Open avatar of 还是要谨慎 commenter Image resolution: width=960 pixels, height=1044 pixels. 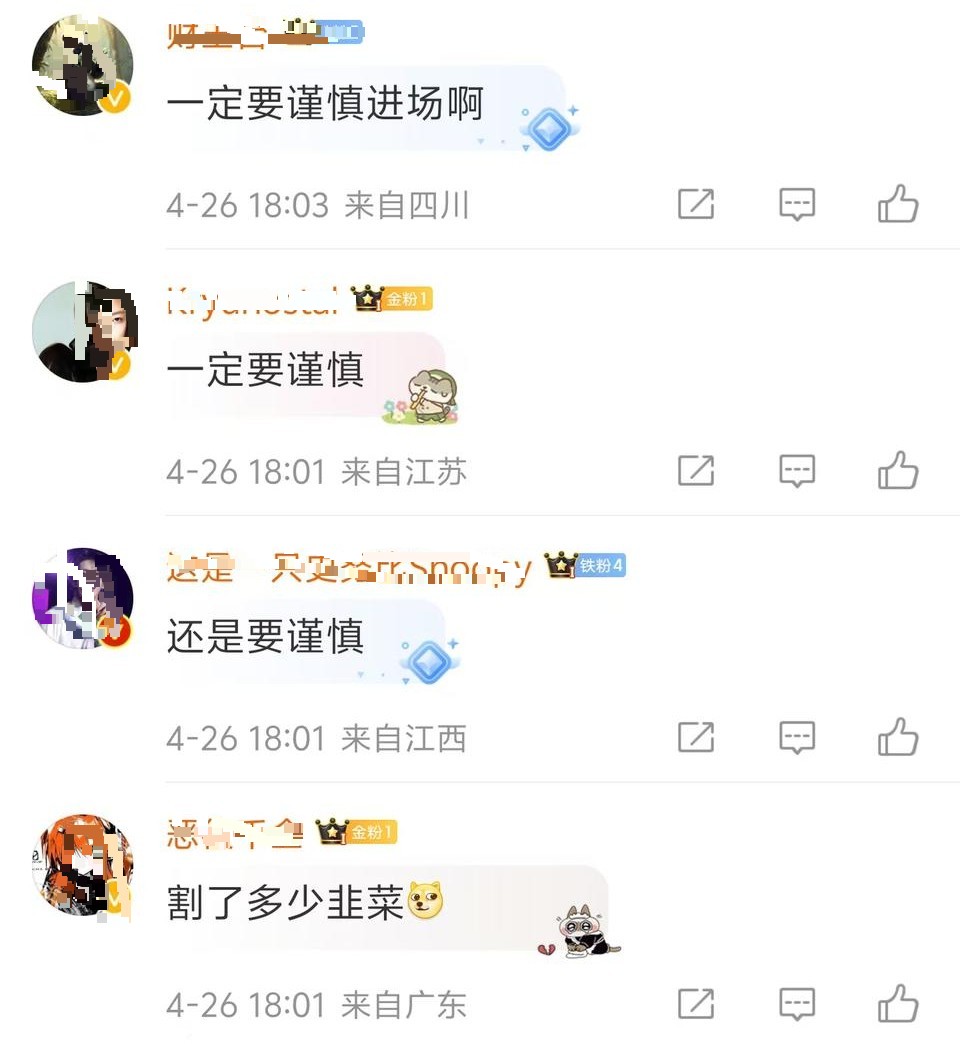click(82, 598)
